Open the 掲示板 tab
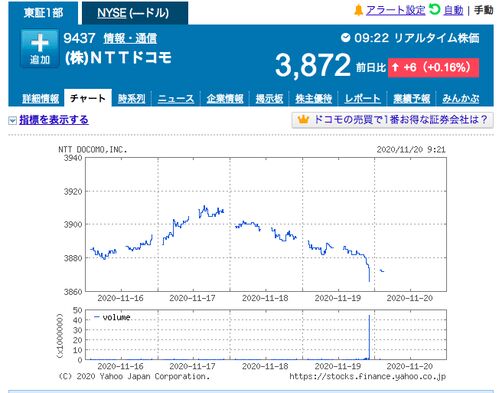 point(269,99)
